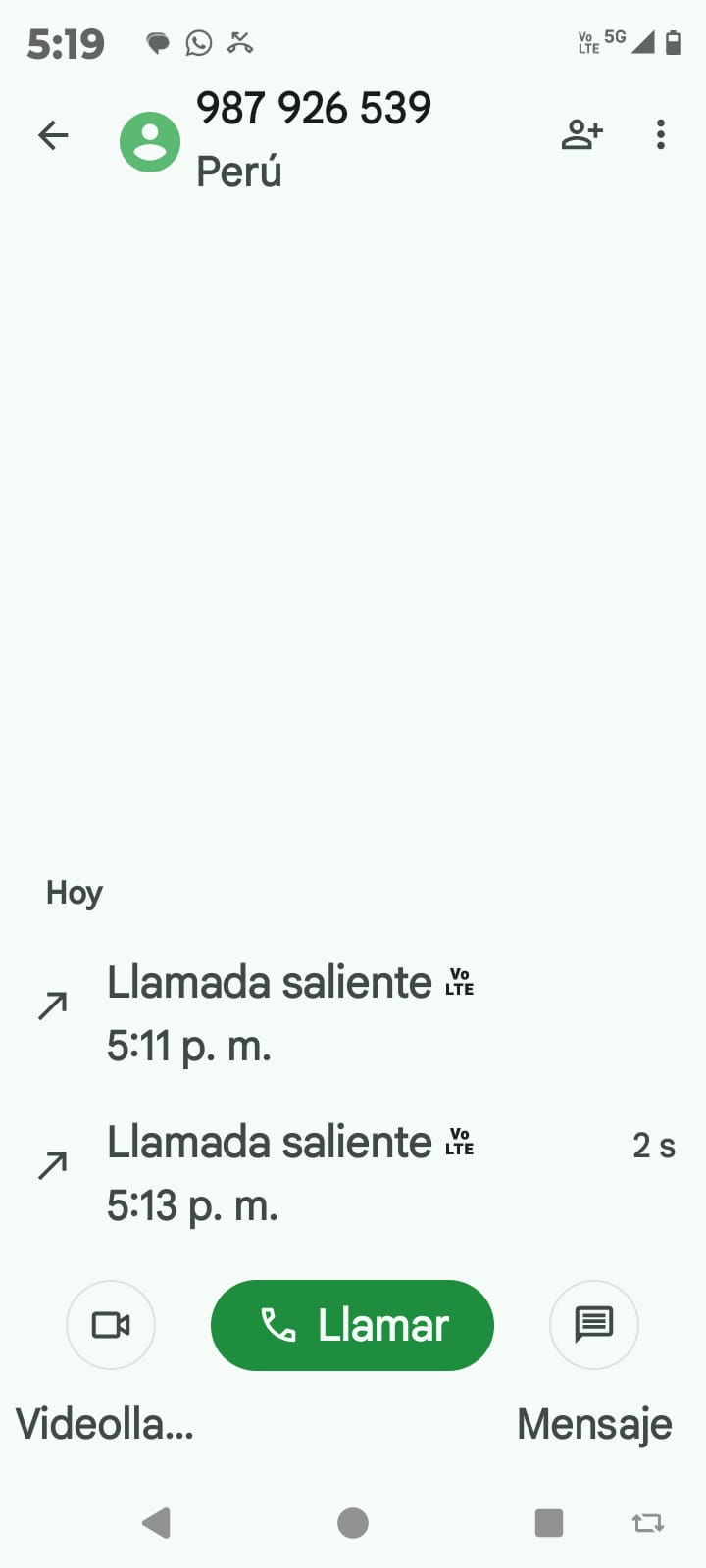Add this number to contacts
Screen dimensions: 706x1568
point(581,135)
